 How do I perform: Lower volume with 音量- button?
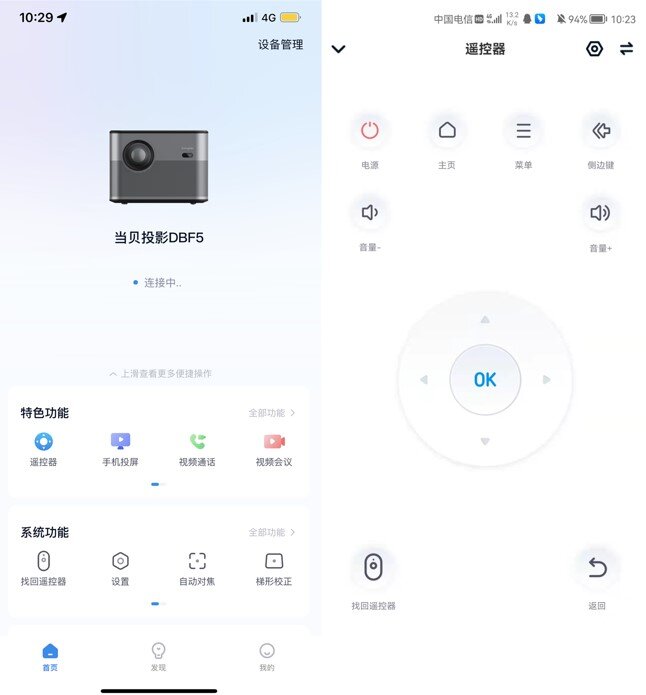click(x=370, y=213)
